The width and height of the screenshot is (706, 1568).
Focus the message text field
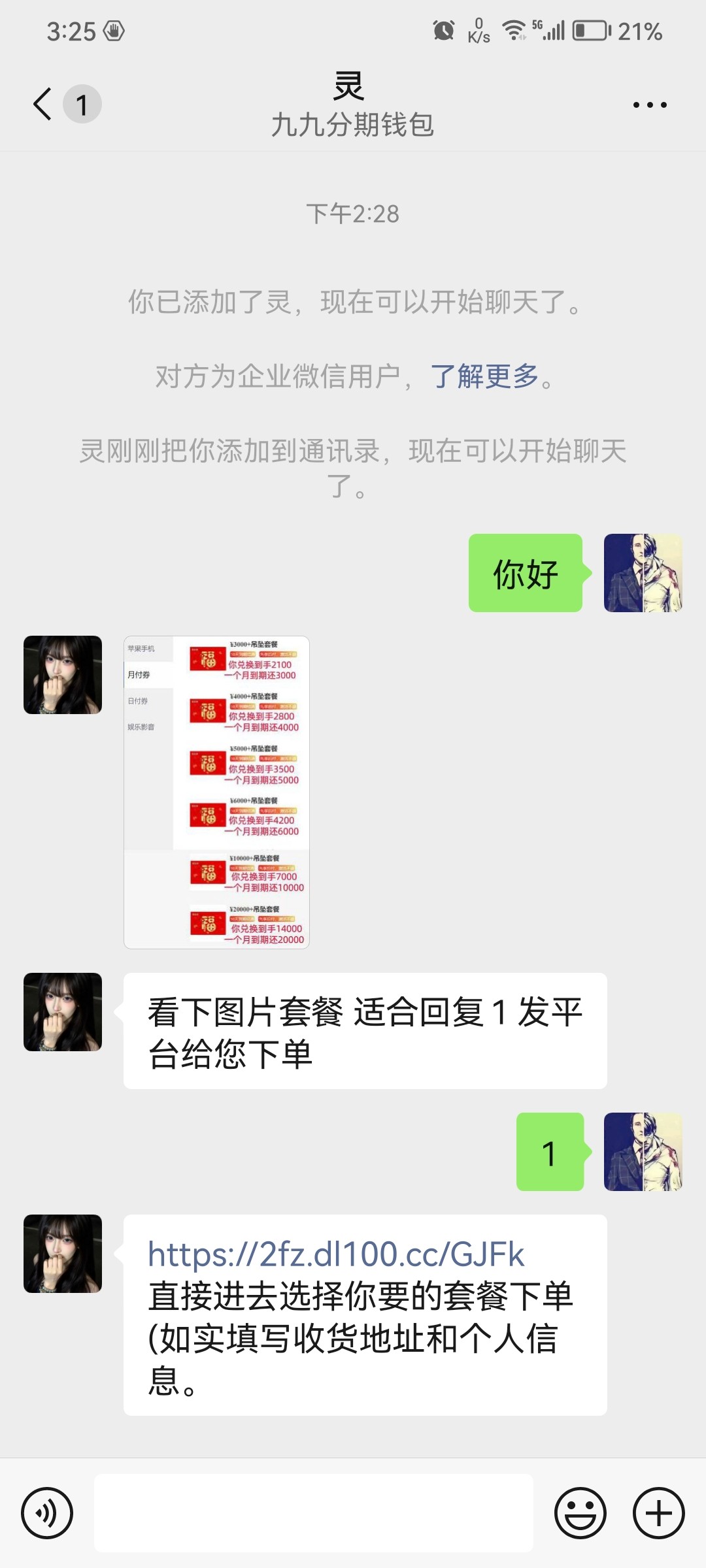[314, 1512]
